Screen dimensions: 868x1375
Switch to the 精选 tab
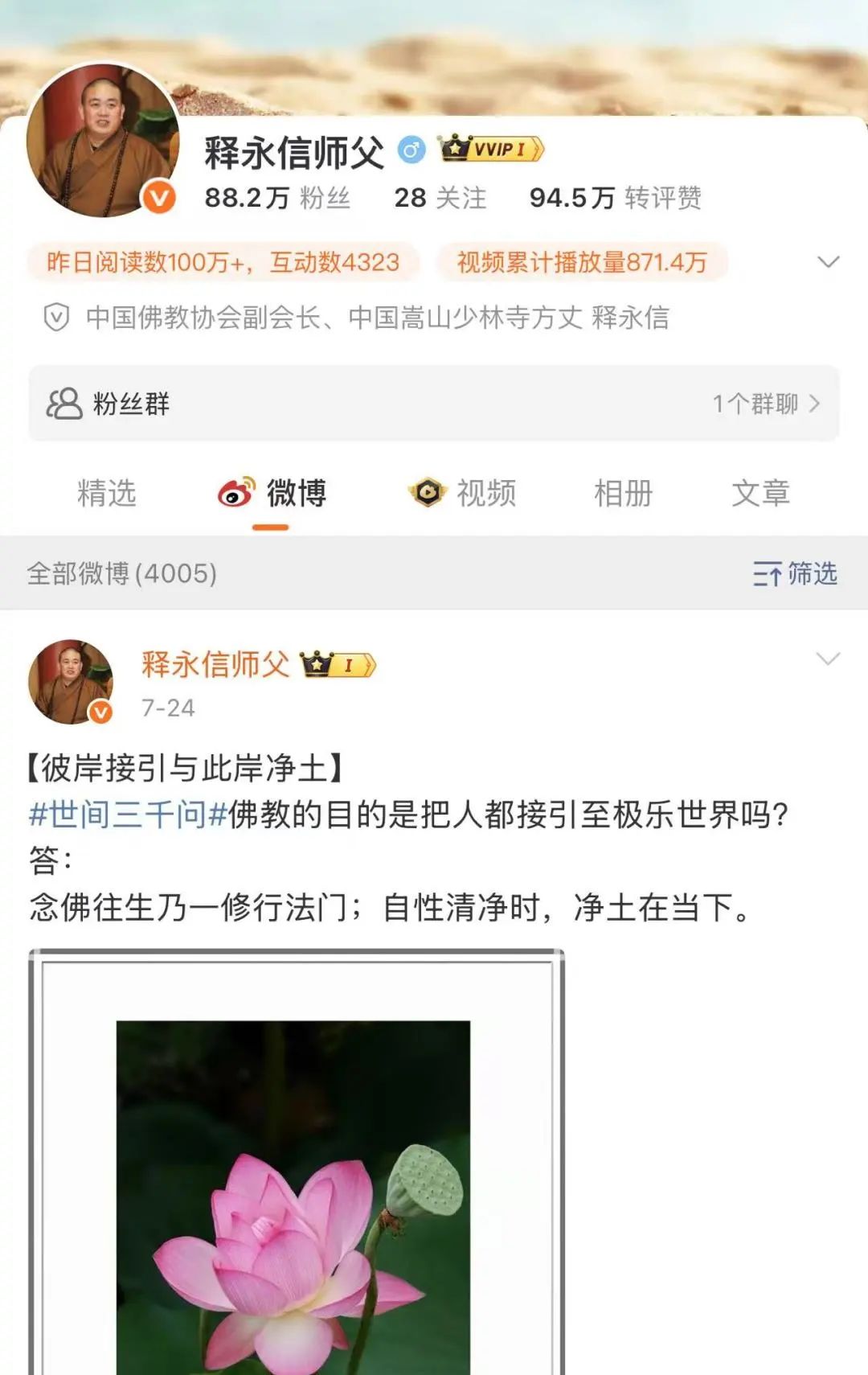pyautogui.click(x=107, y=493)
